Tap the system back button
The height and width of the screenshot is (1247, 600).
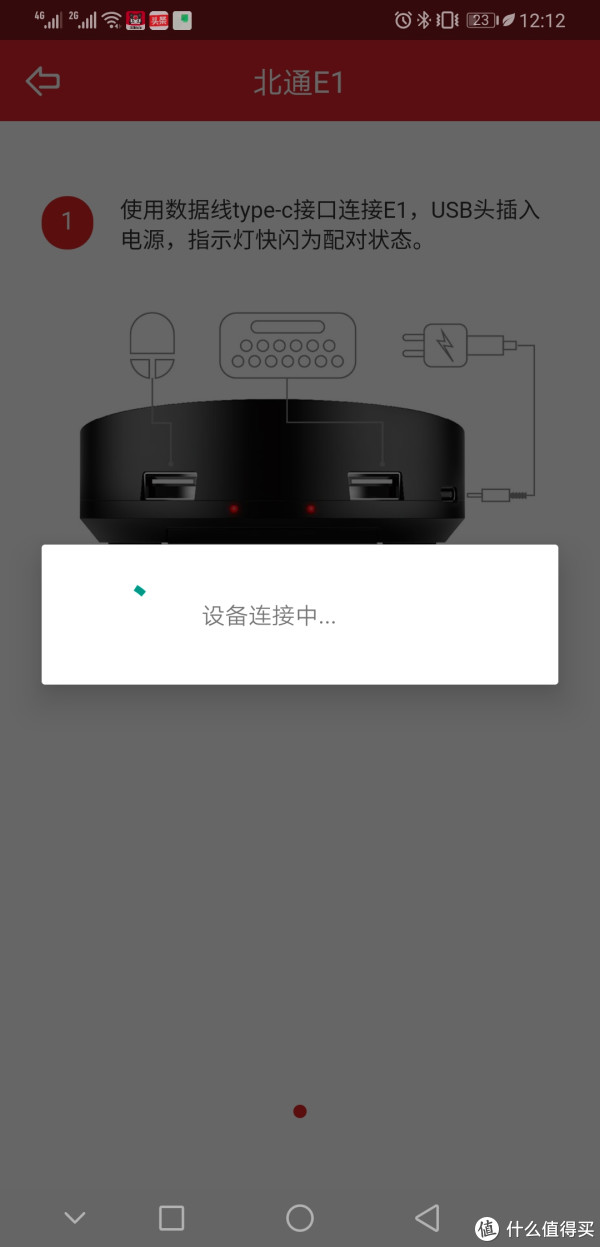tap(427, 1217)
